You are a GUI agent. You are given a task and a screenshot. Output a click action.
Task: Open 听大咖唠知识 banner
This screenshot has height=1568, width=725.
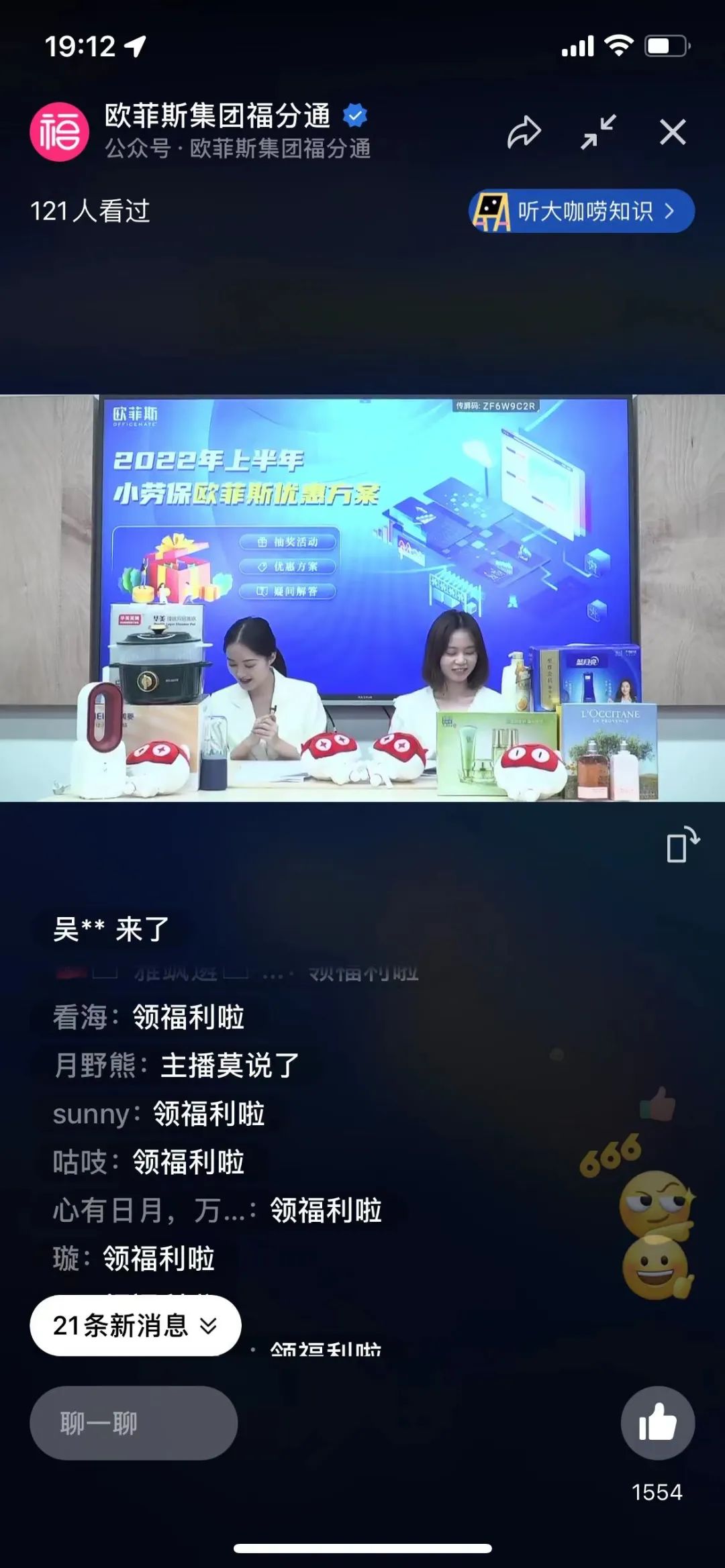(x=581, y=211)
